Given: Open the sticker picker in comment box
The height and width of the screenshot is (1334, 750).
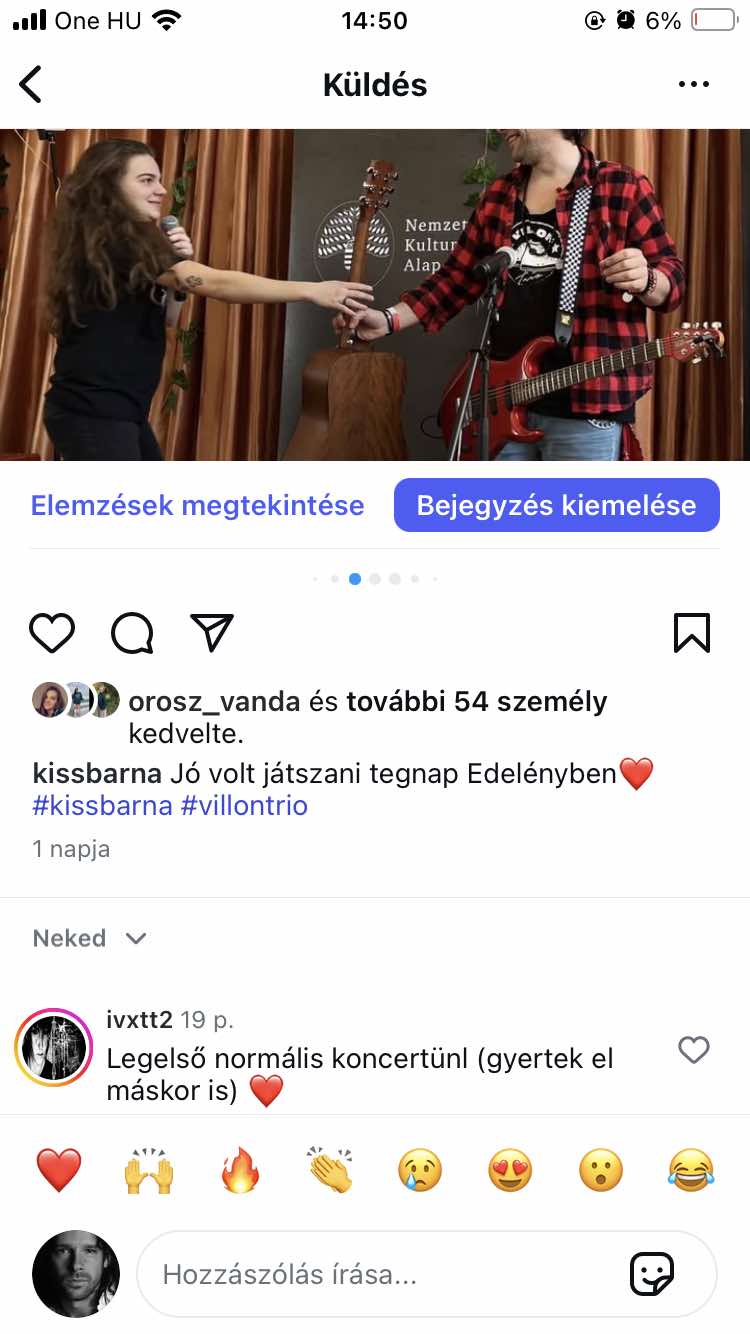Looking at the screenshot, I should click(x=652, y=1274).
